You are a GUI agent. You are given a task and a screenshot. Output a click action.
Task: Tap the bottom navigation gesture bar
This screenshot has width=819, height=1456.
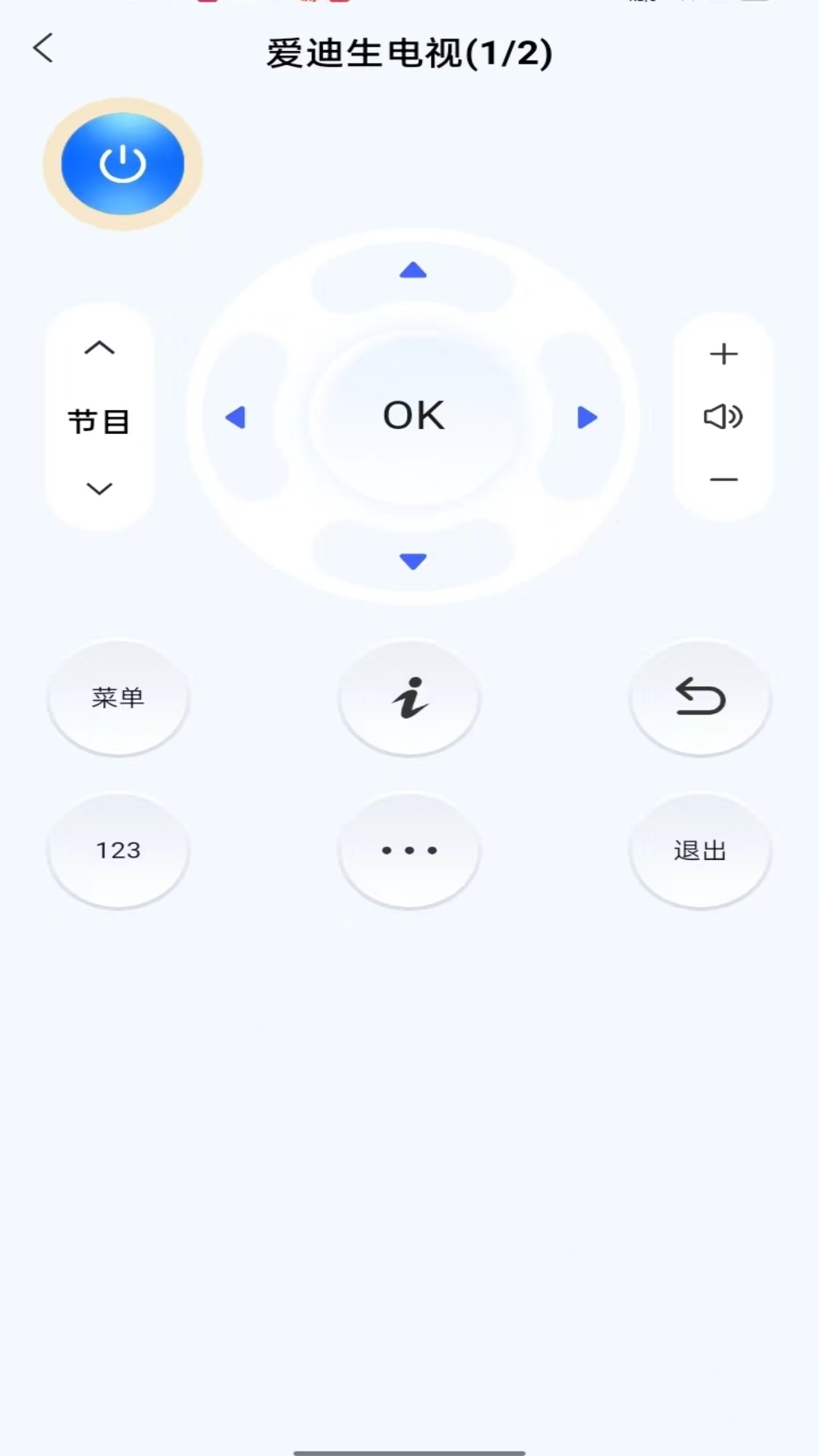point(409,1444)
